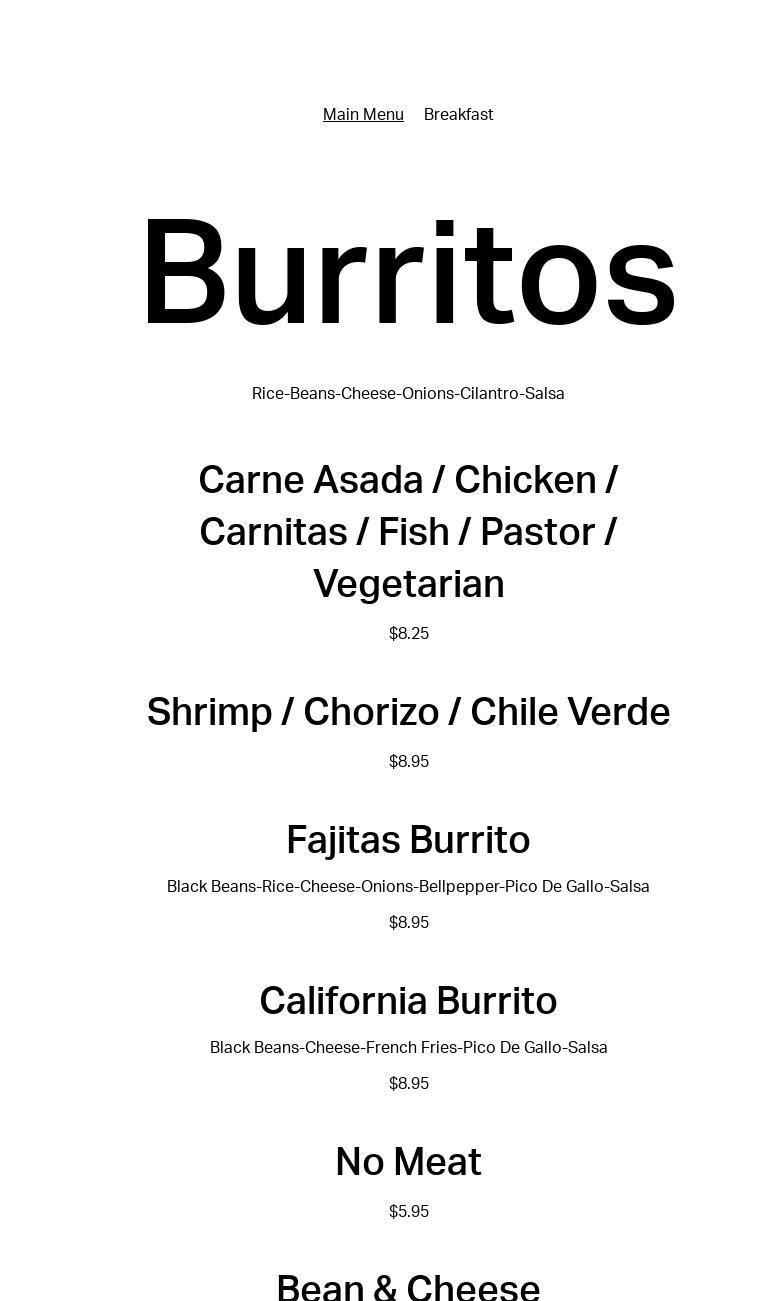Switch to the Breakfast menu

click(x=458, y=114)
